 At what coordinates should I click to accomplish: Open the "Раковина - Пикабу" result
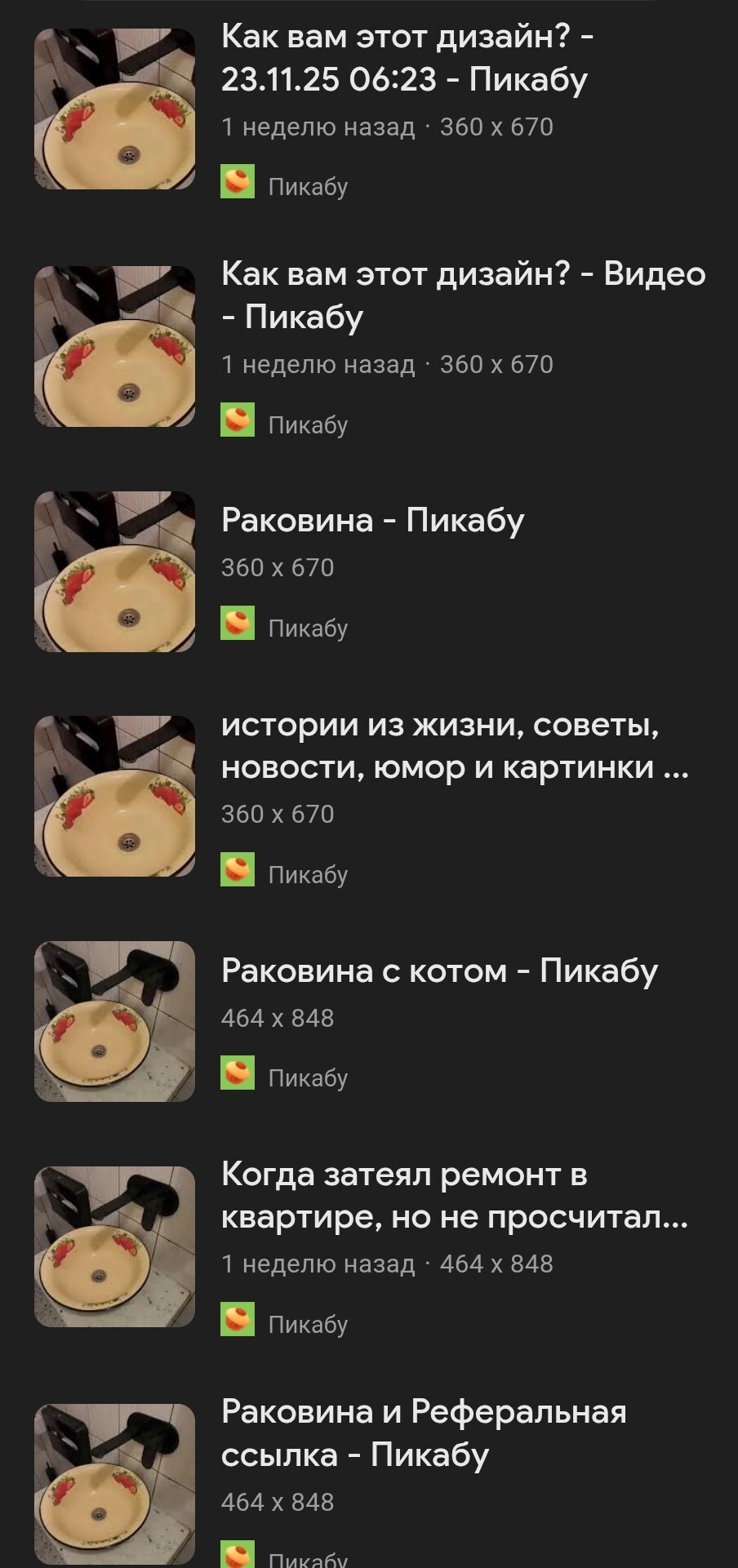372,520
